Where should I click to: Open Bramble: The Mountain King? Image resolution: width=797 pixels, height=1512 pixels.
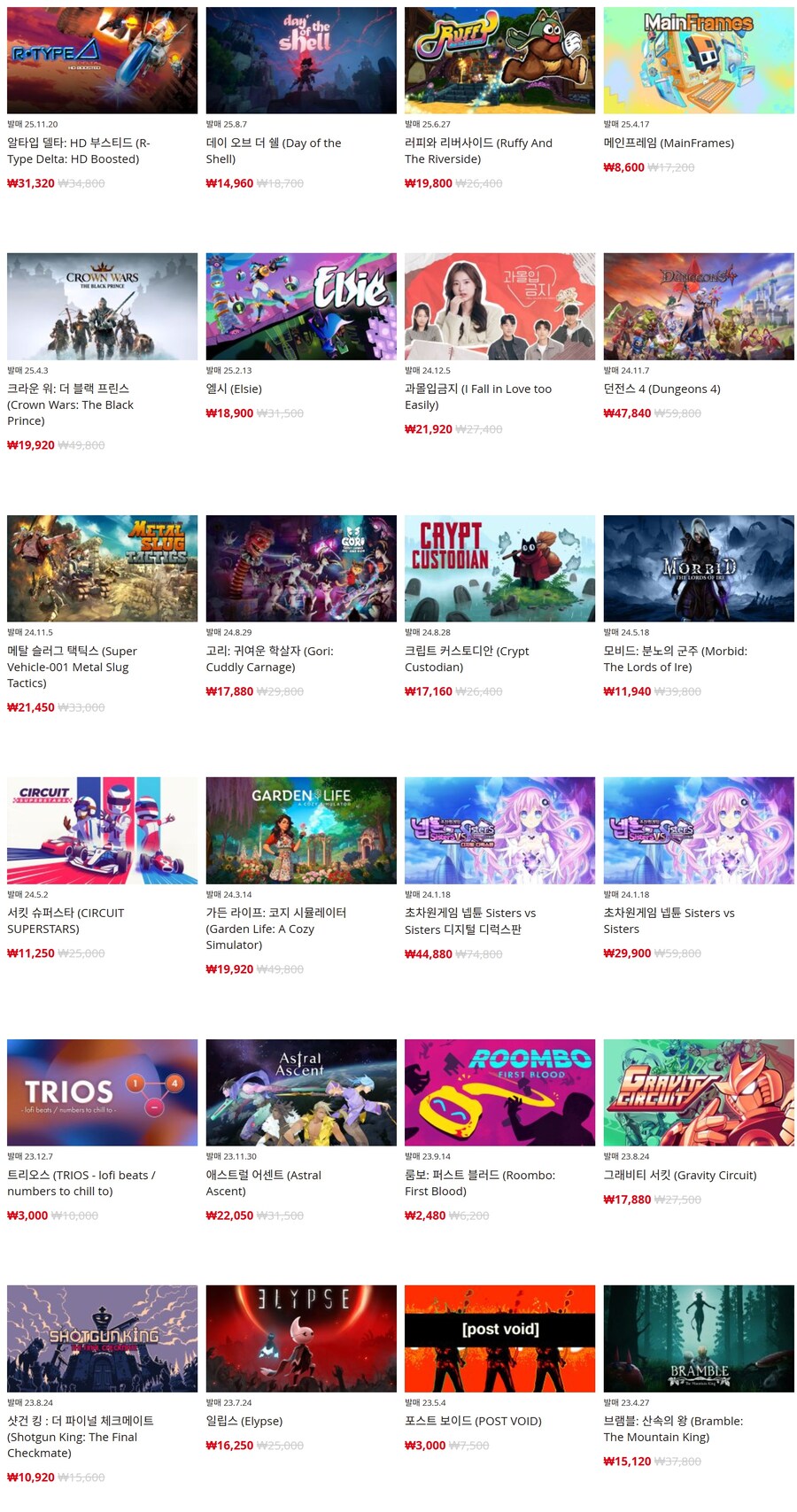pyautogui.click(x=699, y=1338)
